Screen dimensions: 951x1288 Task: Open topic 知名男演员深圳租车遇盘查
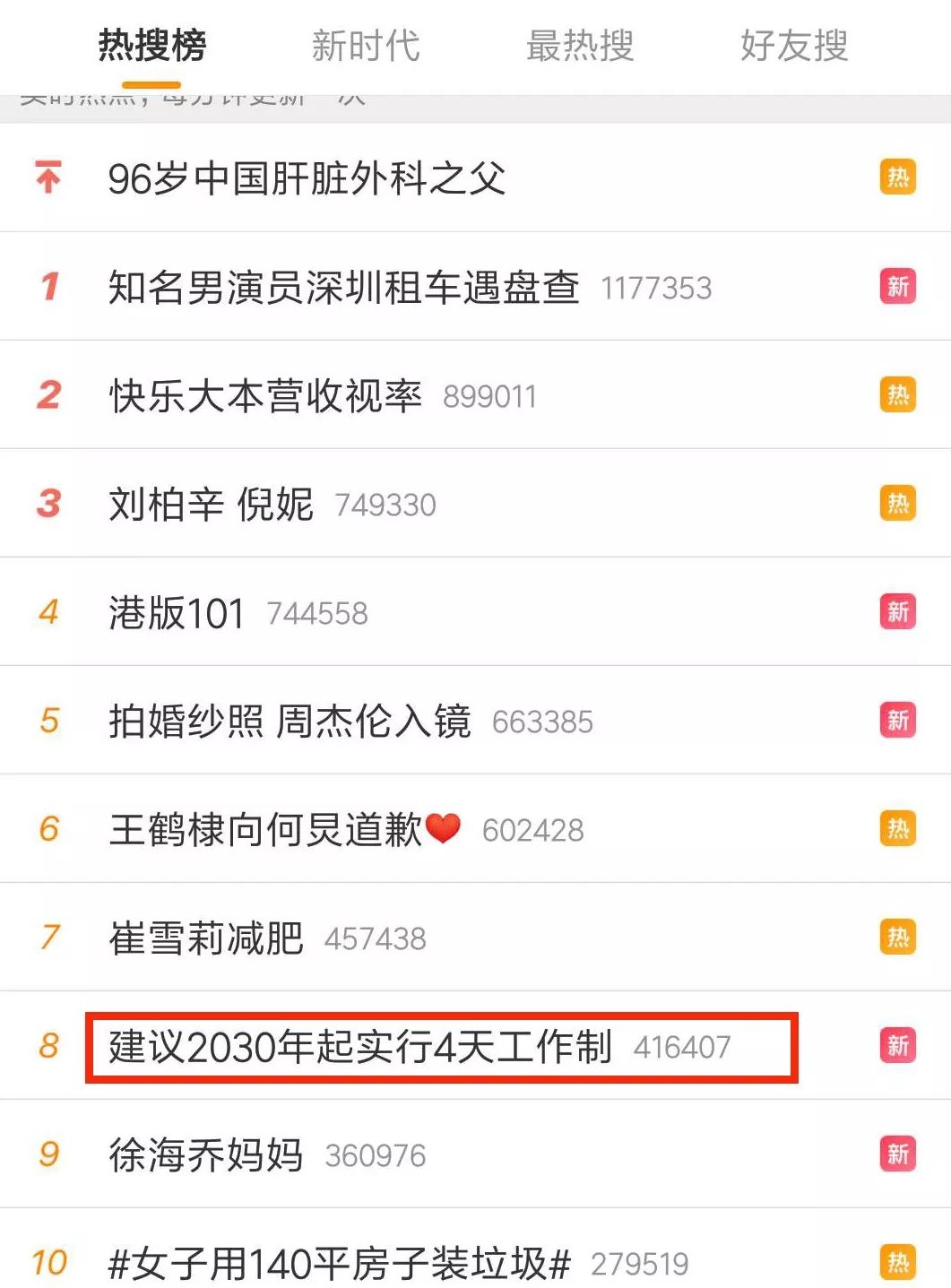343,288
